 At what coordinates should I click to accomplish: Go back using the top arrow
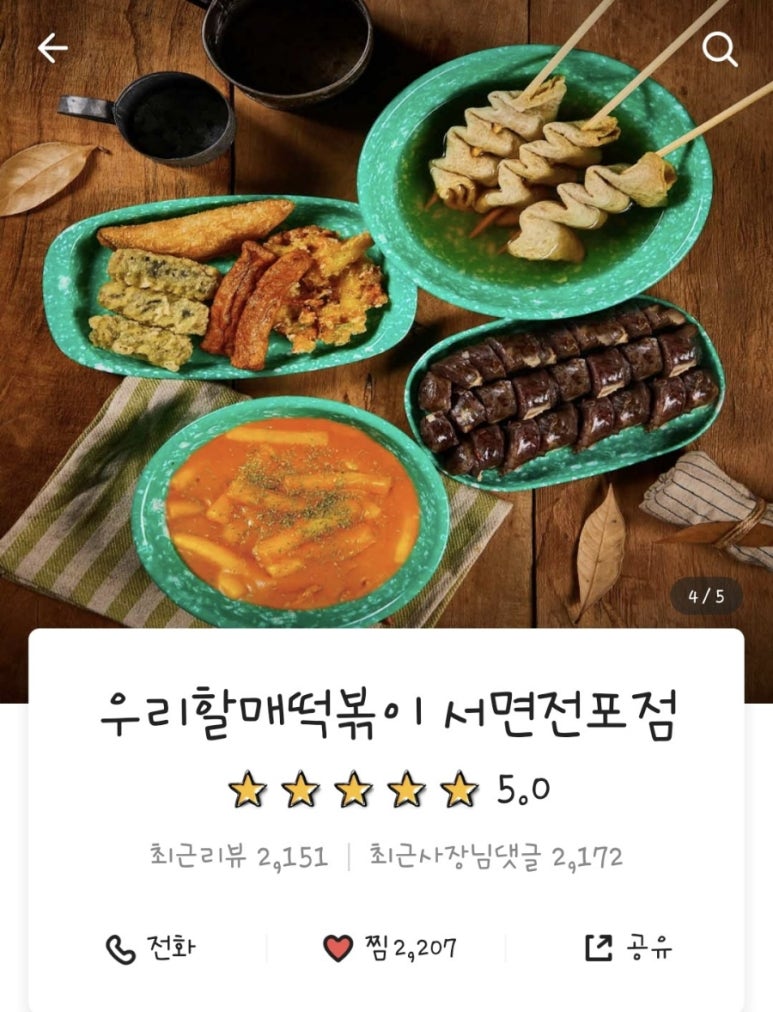[53, 48]
